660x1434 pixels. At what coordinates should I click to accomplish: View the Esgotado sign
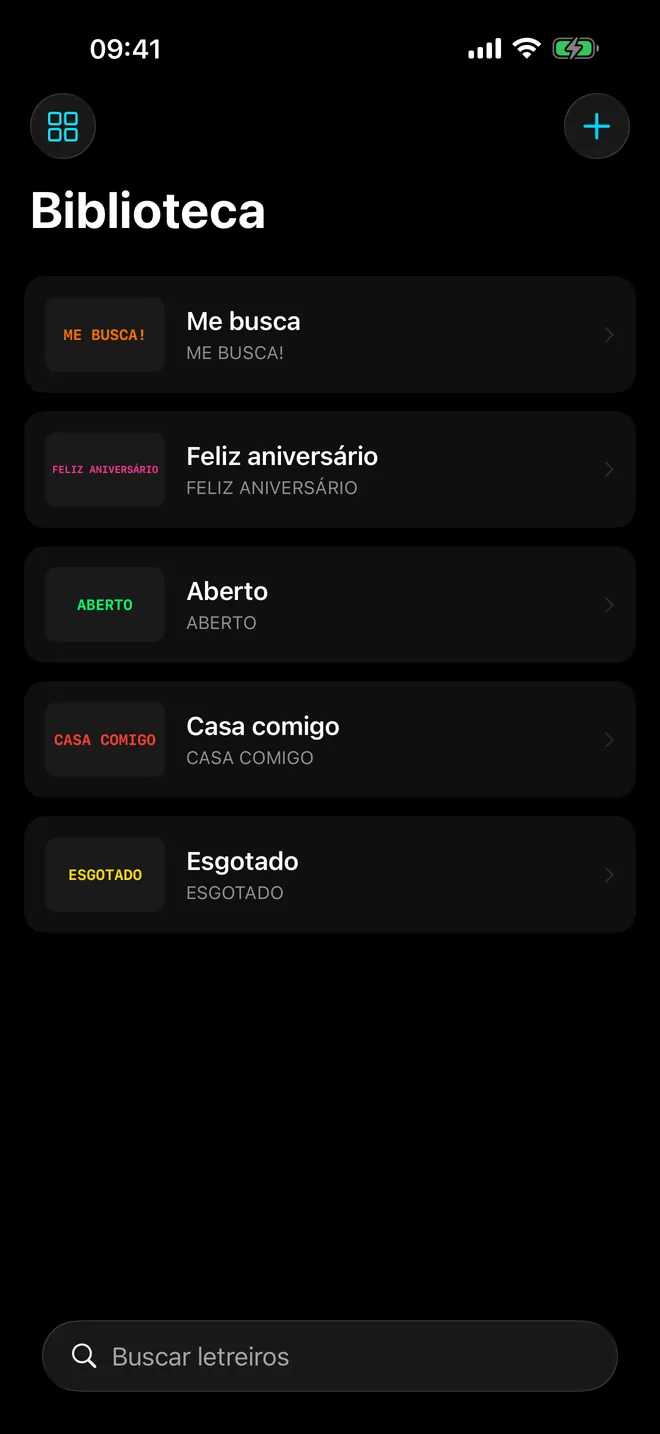pyautogui.click(x=330, y=875)
